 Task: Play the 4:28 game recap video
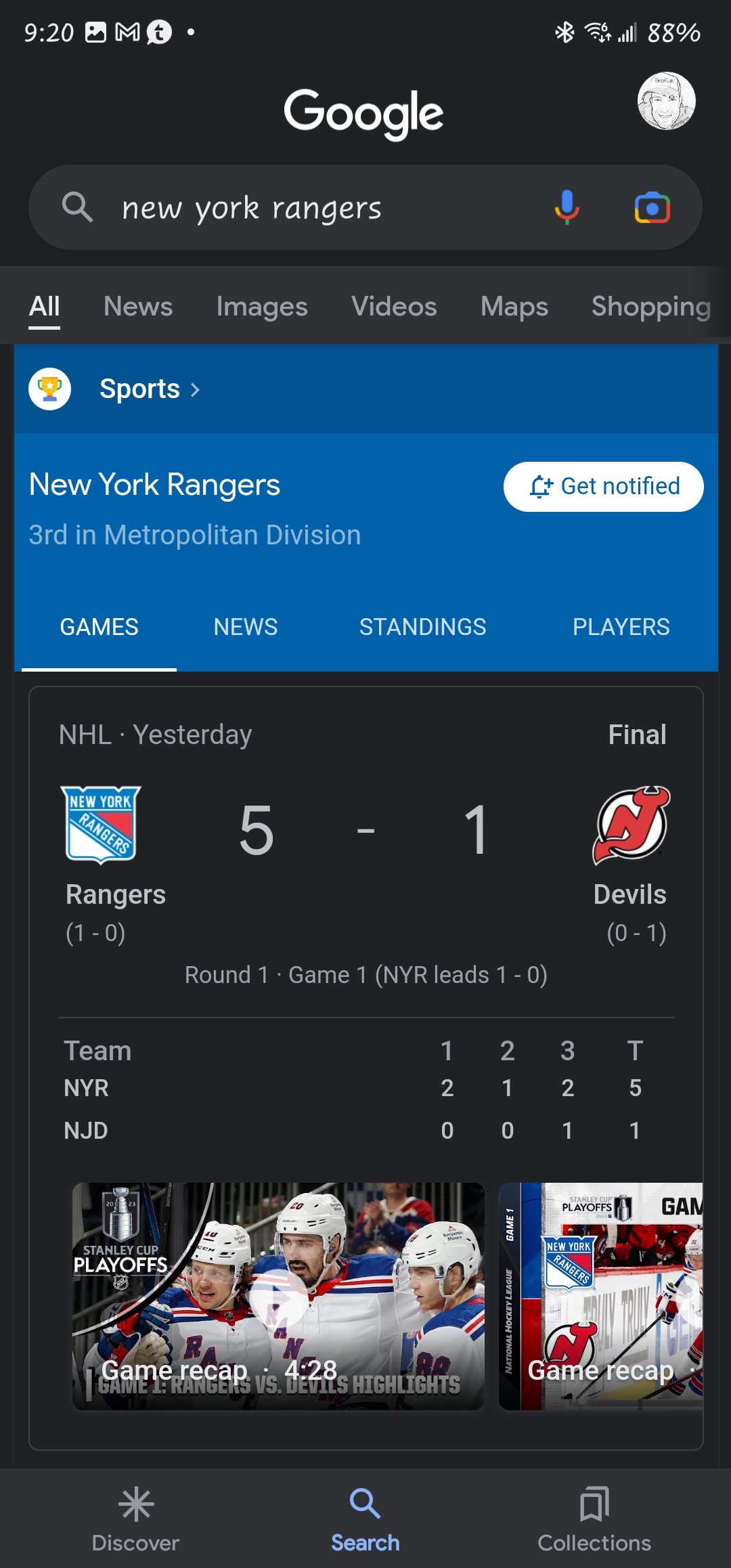pos(278,1296)
